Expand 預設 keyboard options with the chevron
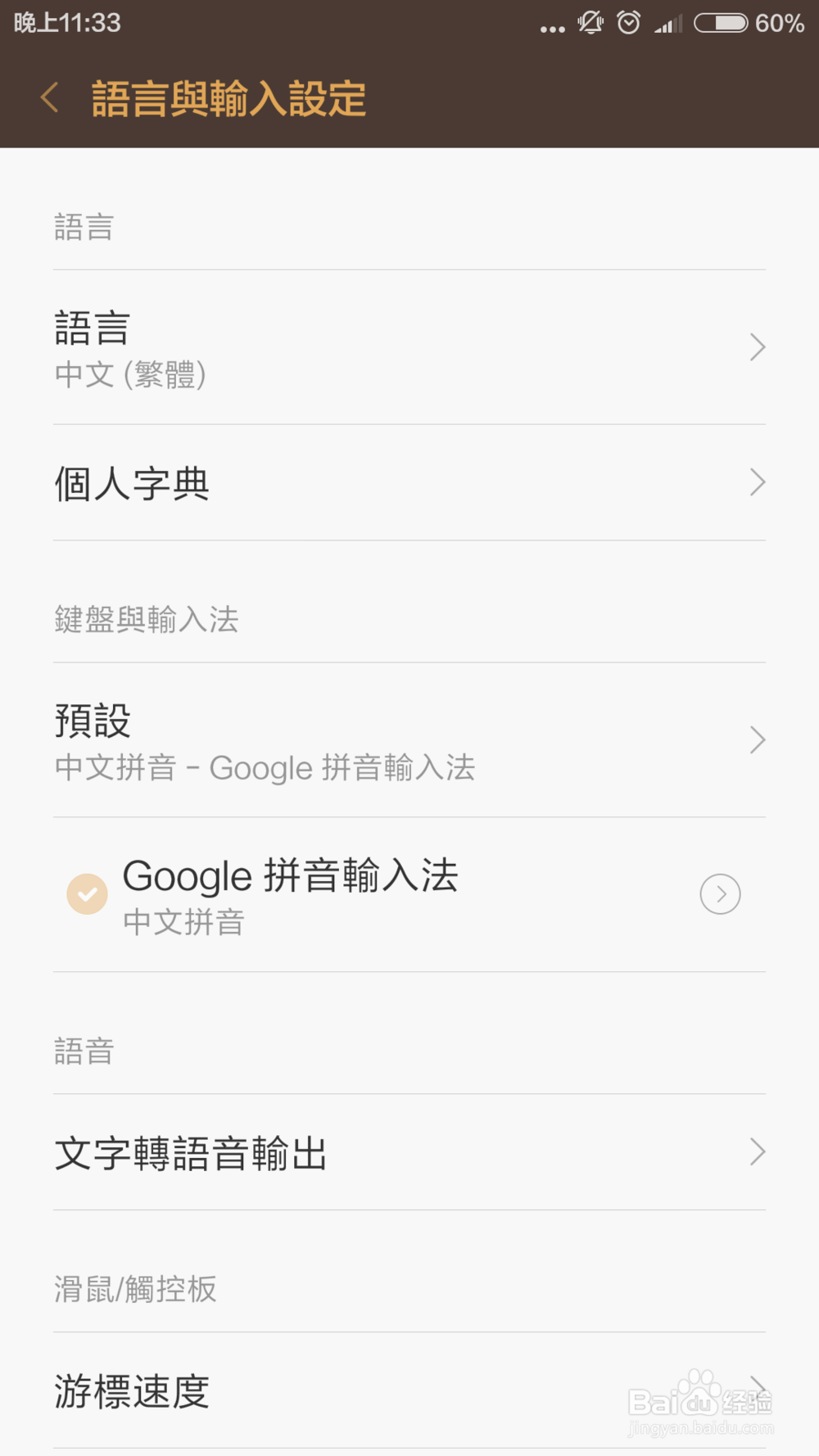819x1456 pixels. tap(758, 740)
